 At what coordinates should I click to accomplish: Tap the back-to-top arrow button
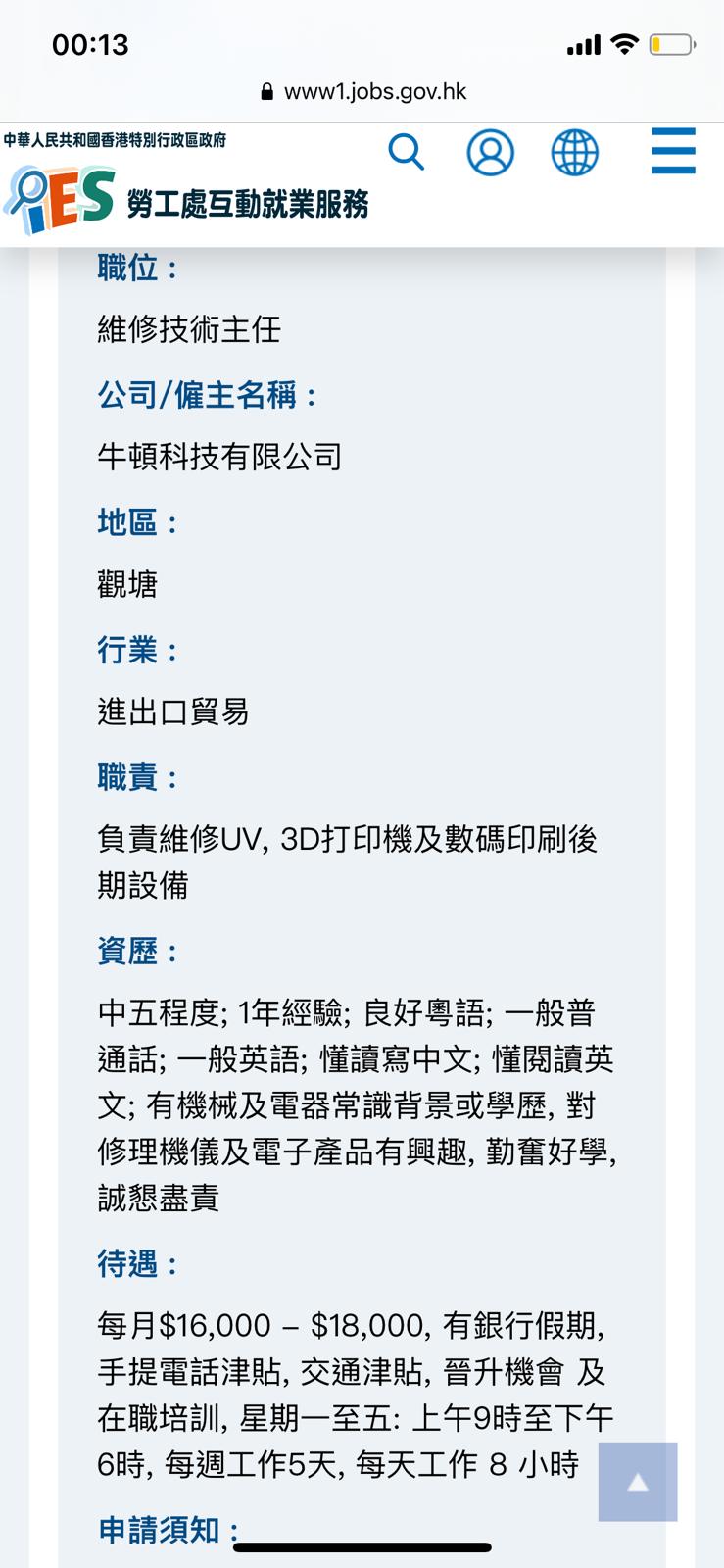tap(638, 1482)
